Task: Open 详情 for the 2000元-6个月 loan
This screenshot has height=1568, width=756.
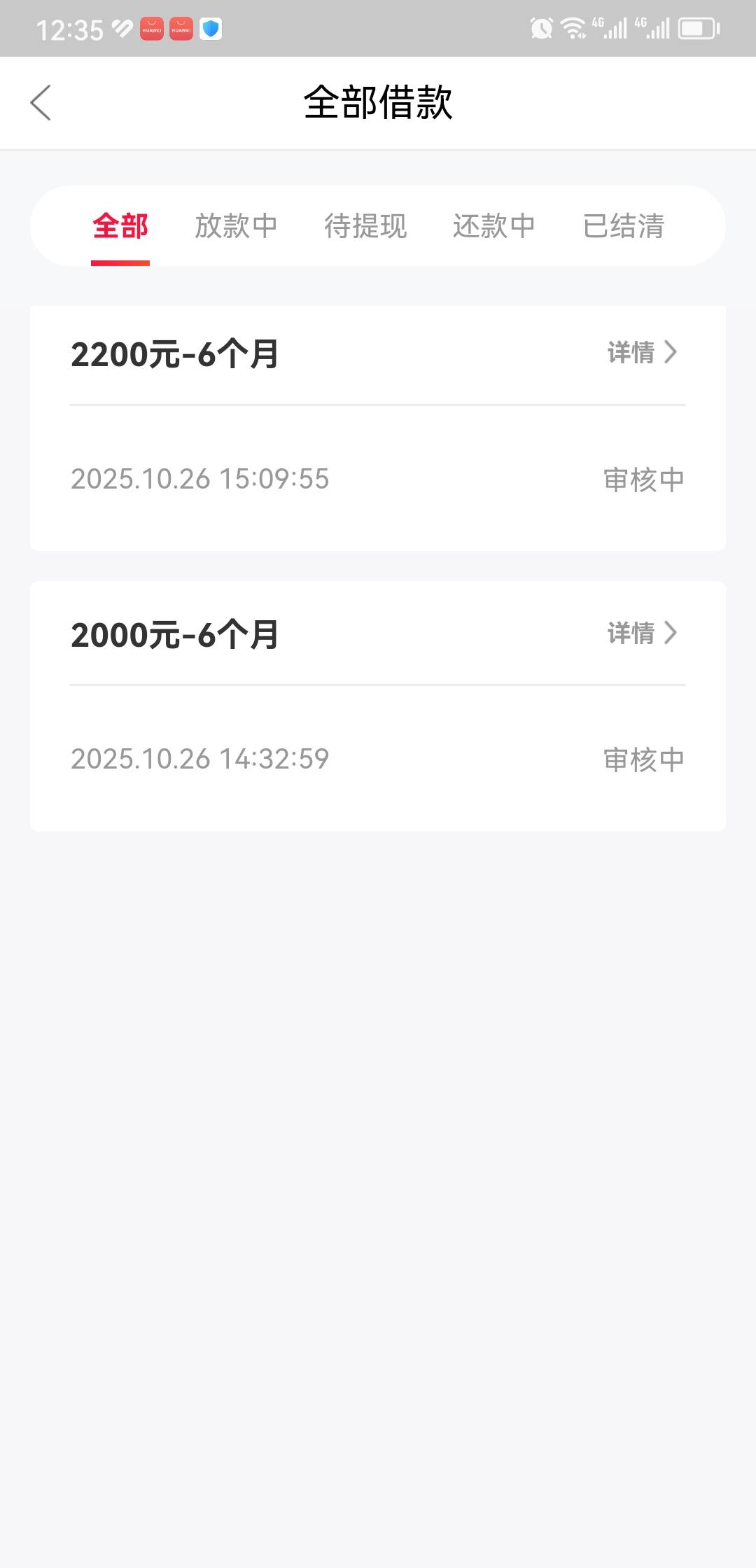Action: (x=641, y=633)
